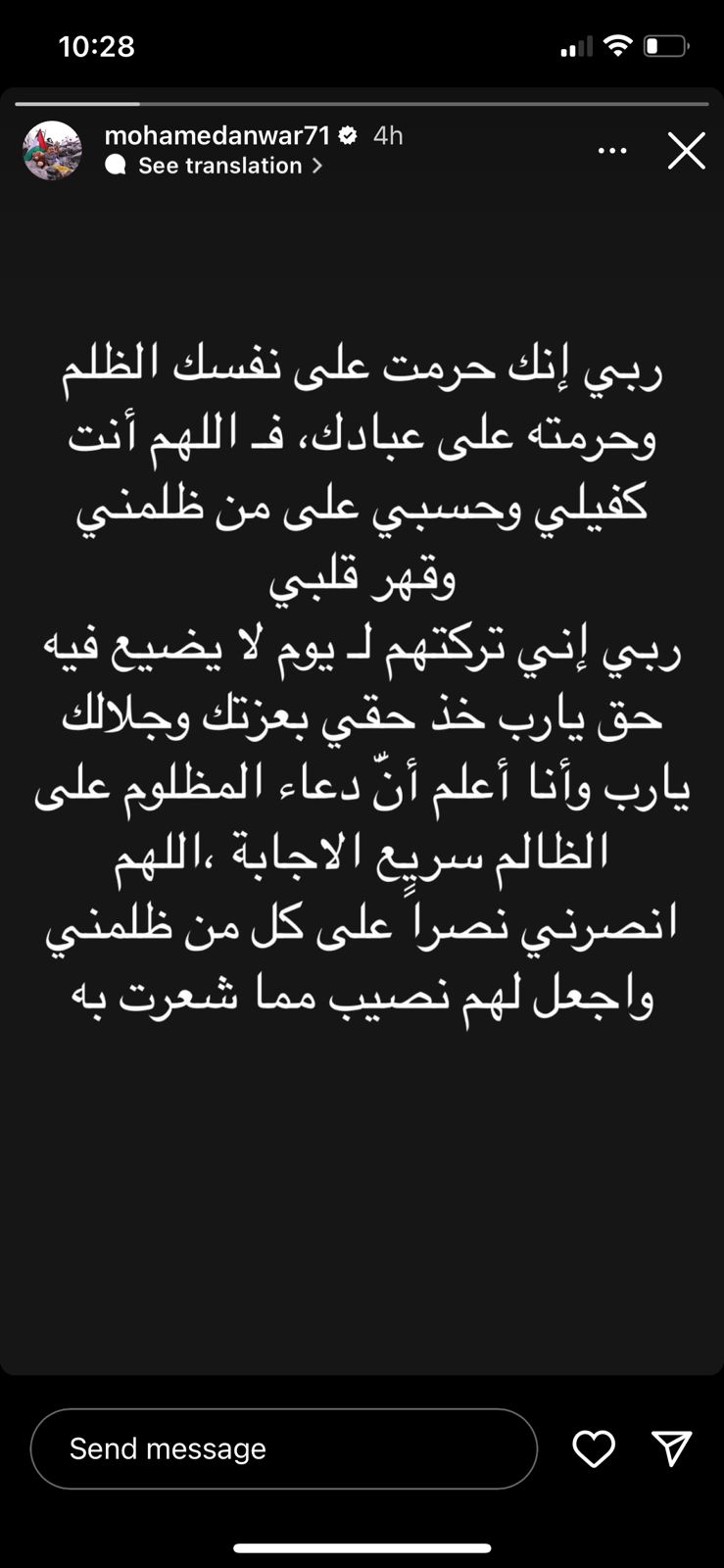724x1568 pixels.
Task: Close the story viewer
Action: point(686,151)
